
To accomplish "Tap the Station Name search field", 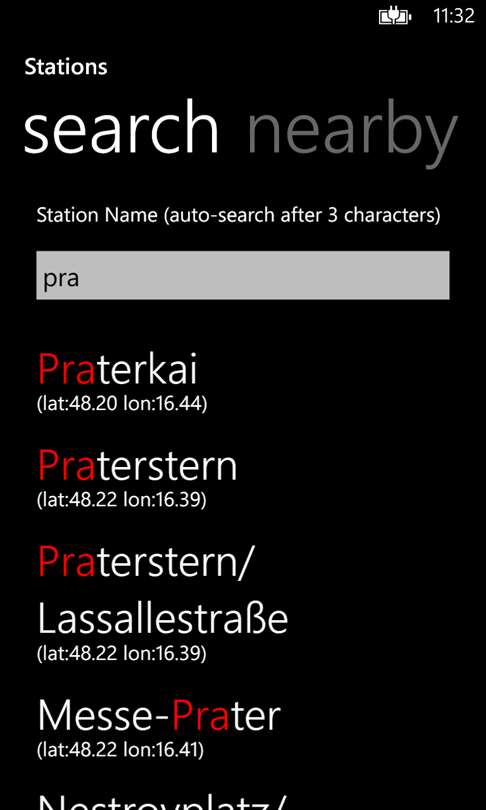I will point(243,275).
